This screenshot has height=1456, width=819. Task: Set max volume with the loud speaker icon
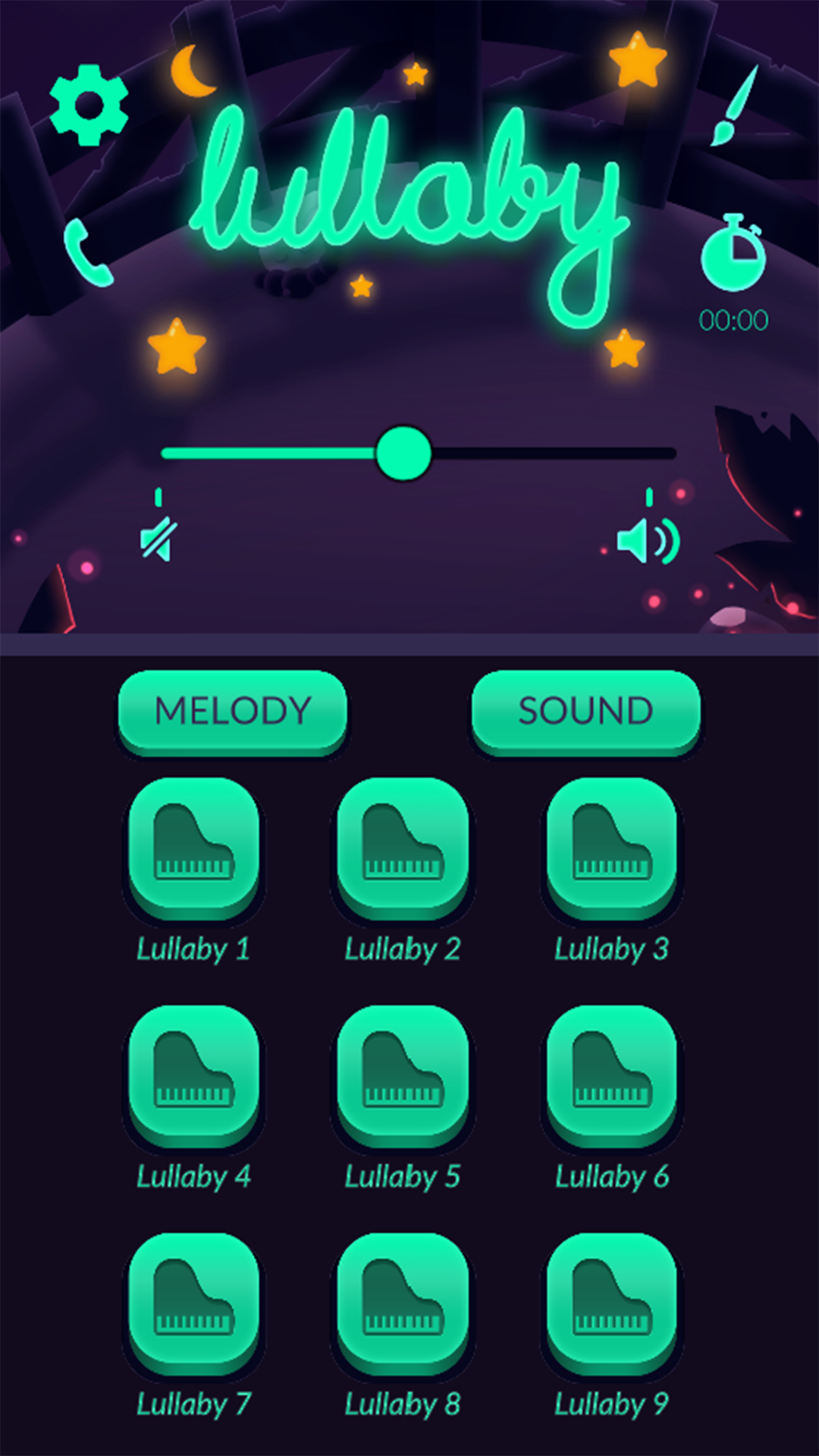click(648, 541)
